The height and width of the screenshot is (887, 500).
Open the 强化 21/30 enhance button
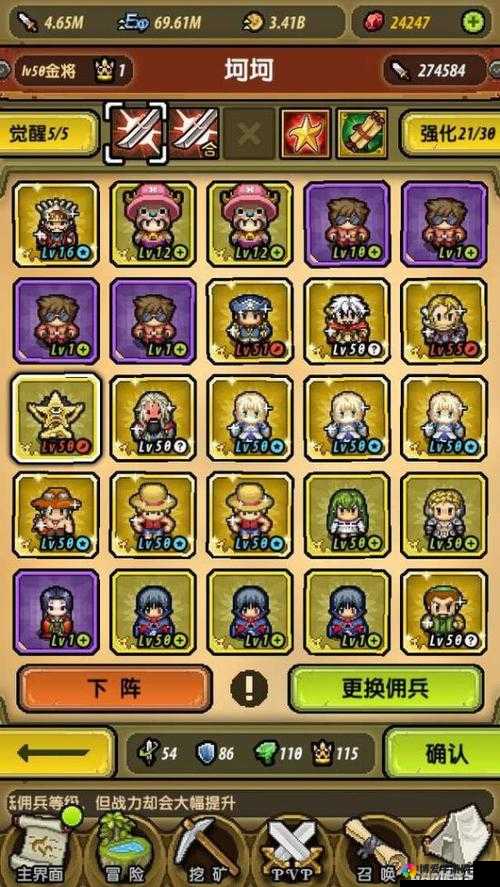click(450, 133)
